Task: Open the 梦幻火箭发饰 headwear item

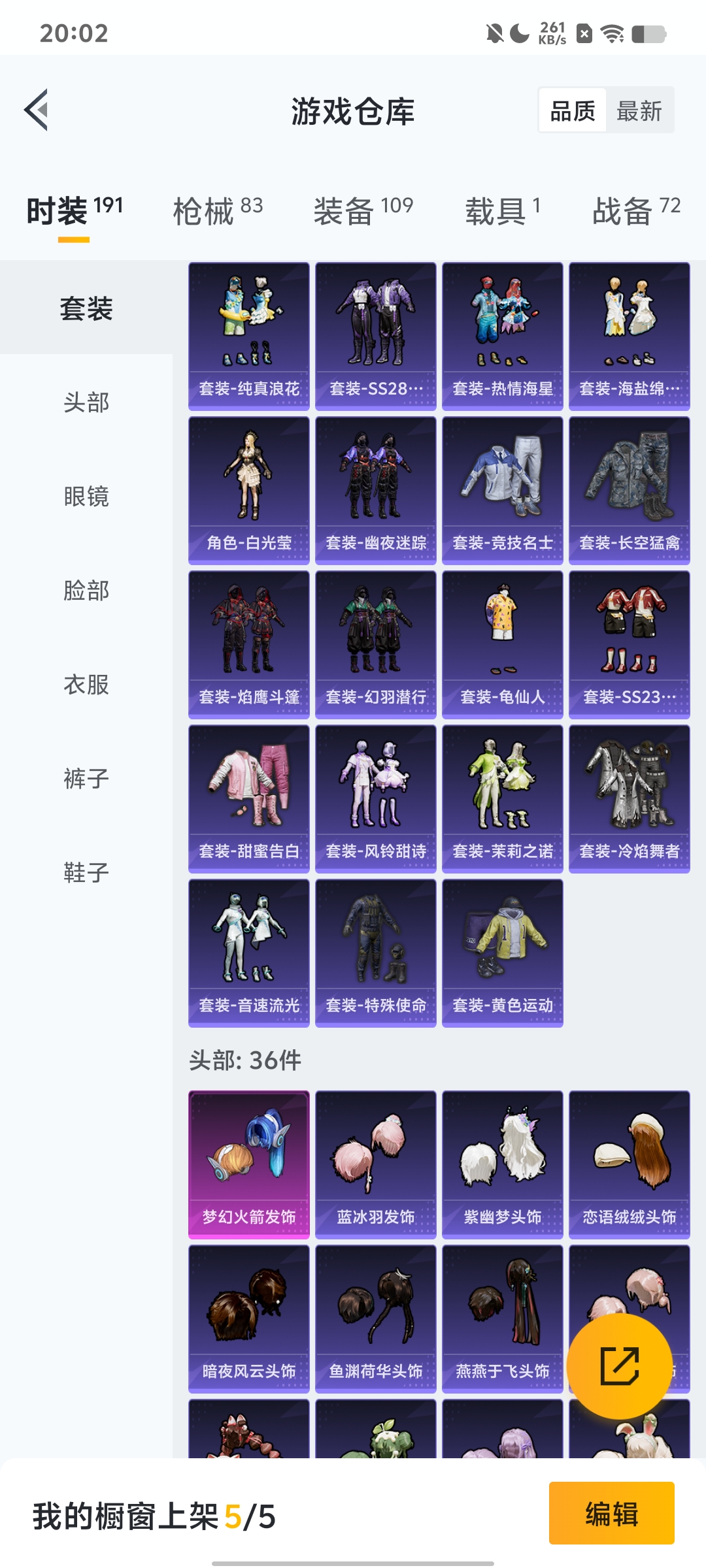Action: [x=249, y=1164]
